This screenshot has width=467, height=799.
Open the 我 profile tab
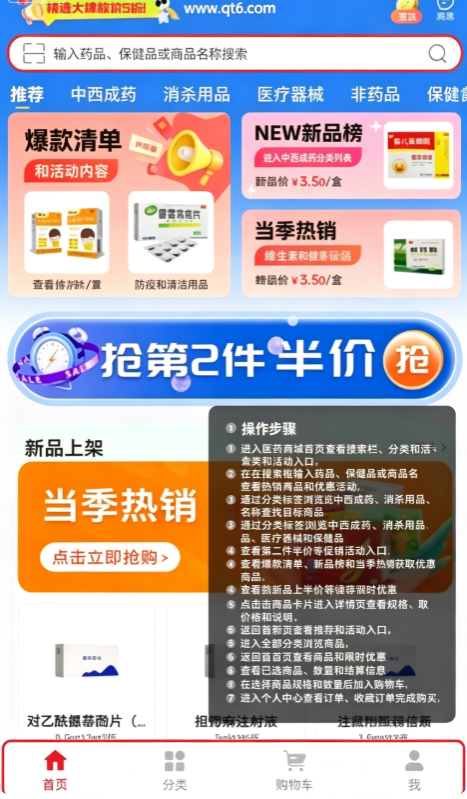point(414,769)
